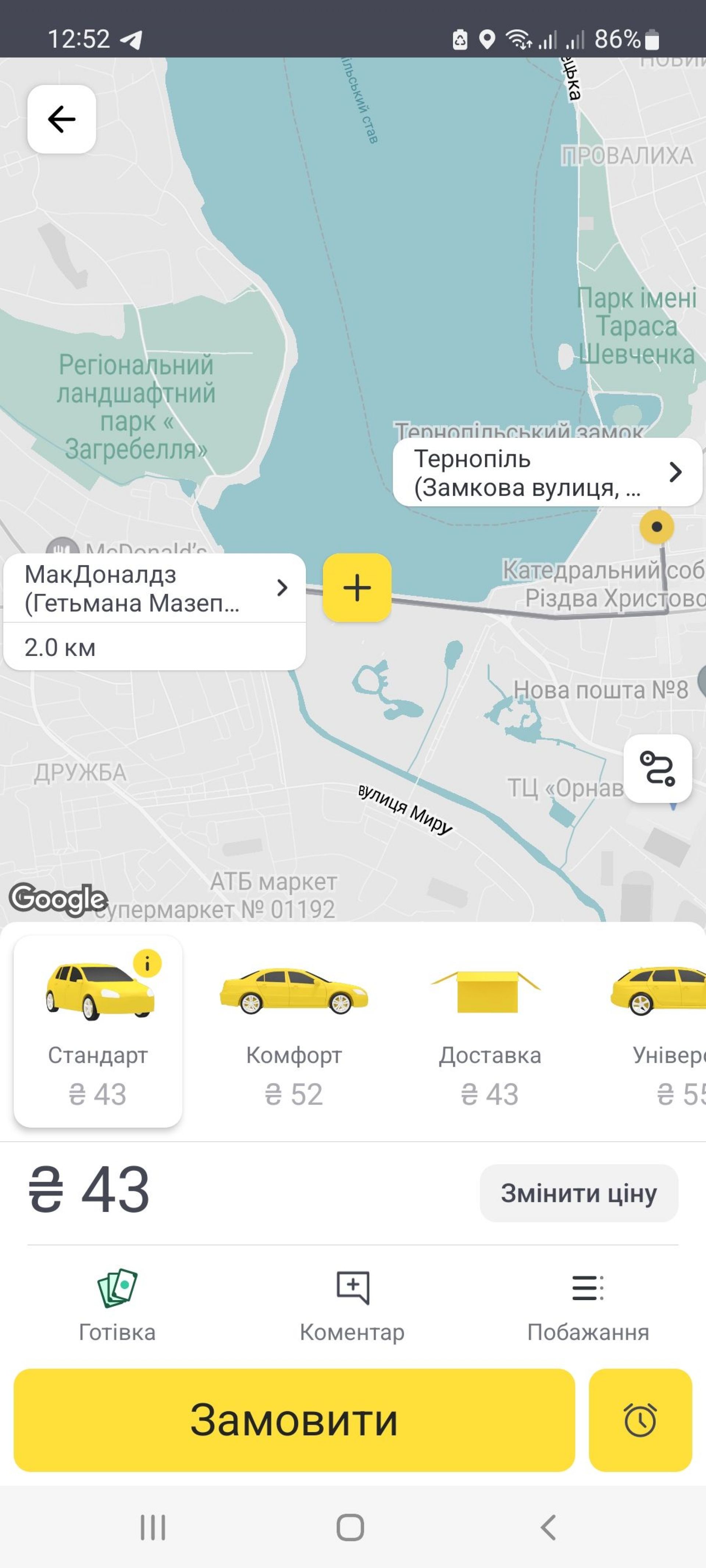Schedule the ride with the clock button
The height and width of the screenshot is (1568, 706).
pyautogui.click(x=639, y=1420)
